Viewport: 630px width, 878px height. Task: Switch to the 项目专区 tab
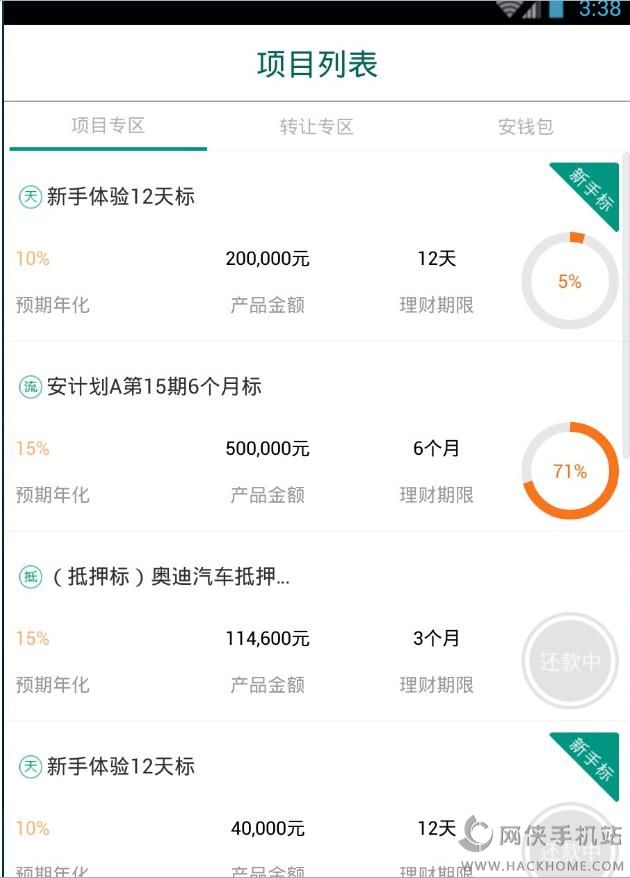coord(108,126)
